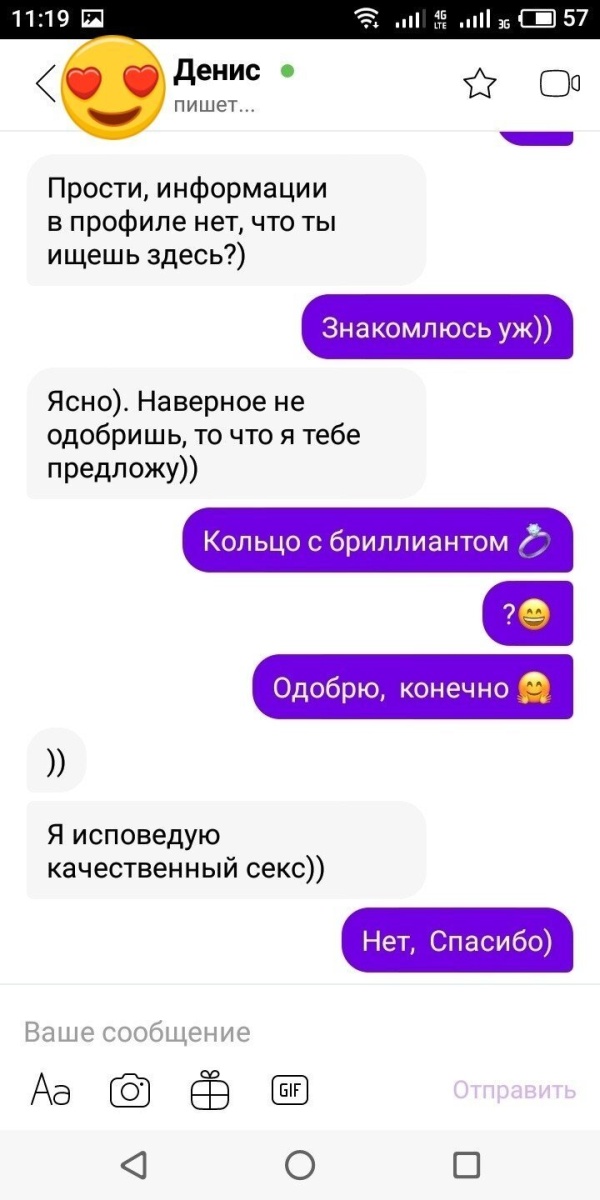Go back from chat with Денис
600x1200 pixels.
click(46, 84)
